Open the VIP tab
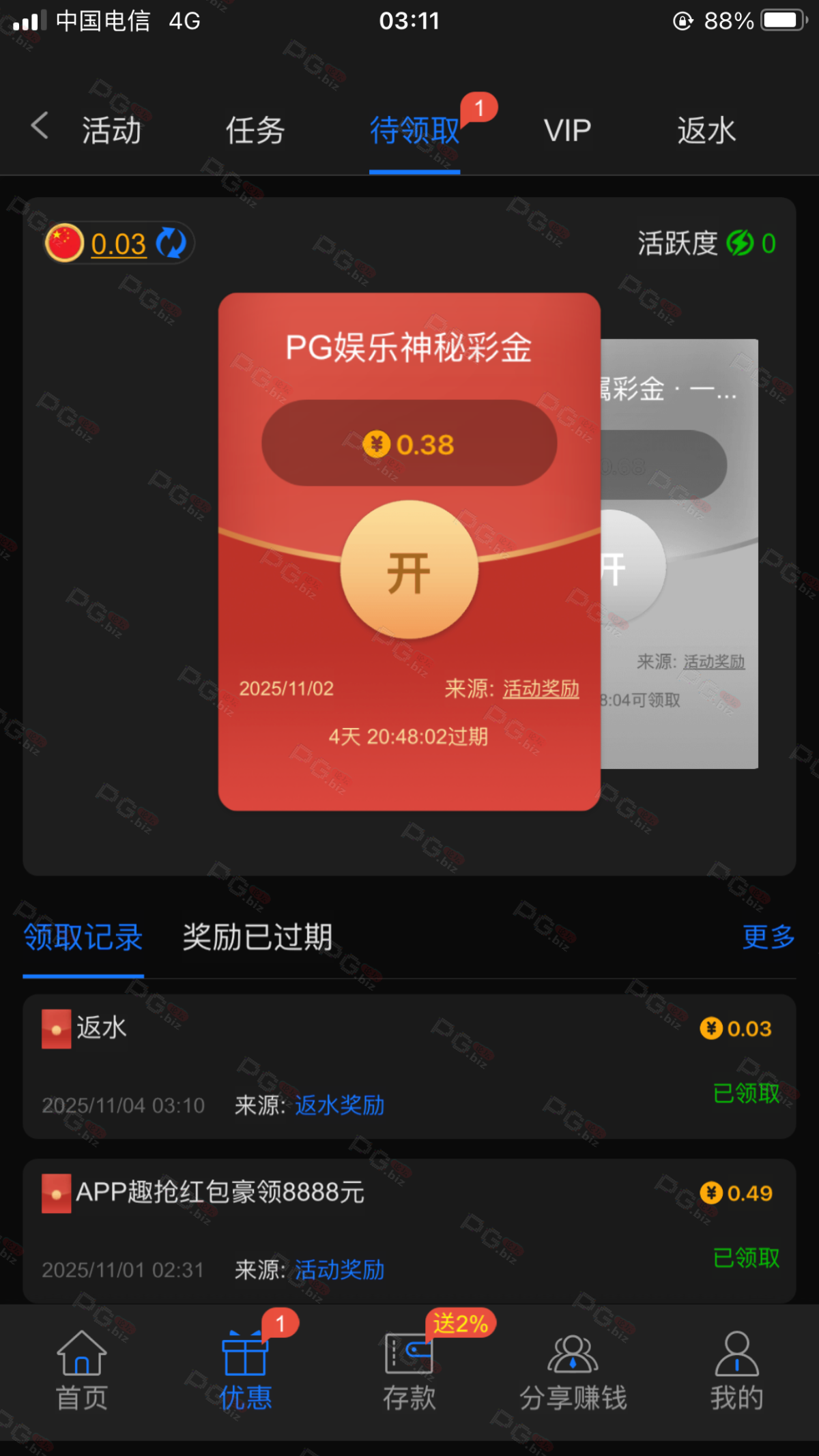Viewport: 819px width, 1456px height. click(x=567, y=130)
